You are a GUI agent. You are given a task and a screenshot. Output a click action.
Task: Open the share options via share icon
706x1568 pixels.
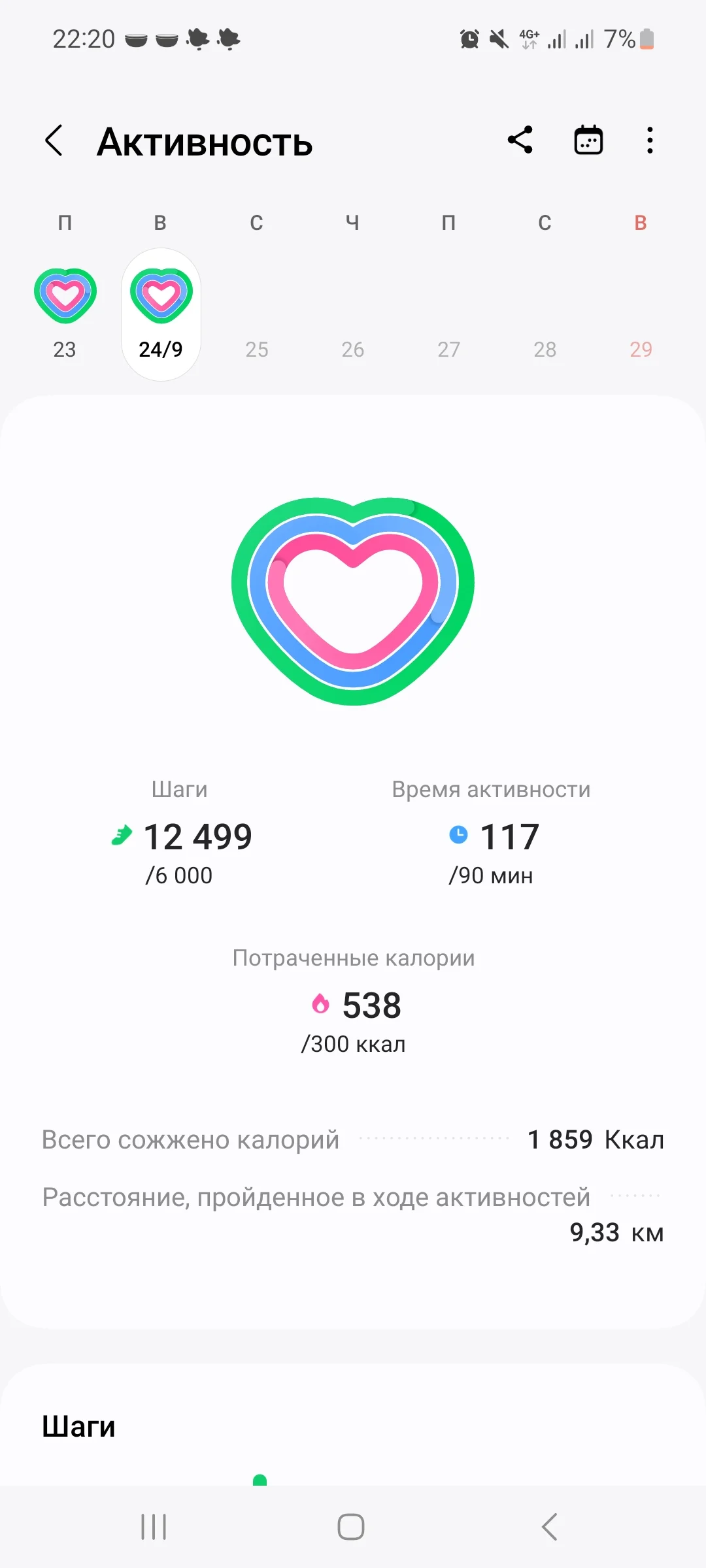coord(521,140)
